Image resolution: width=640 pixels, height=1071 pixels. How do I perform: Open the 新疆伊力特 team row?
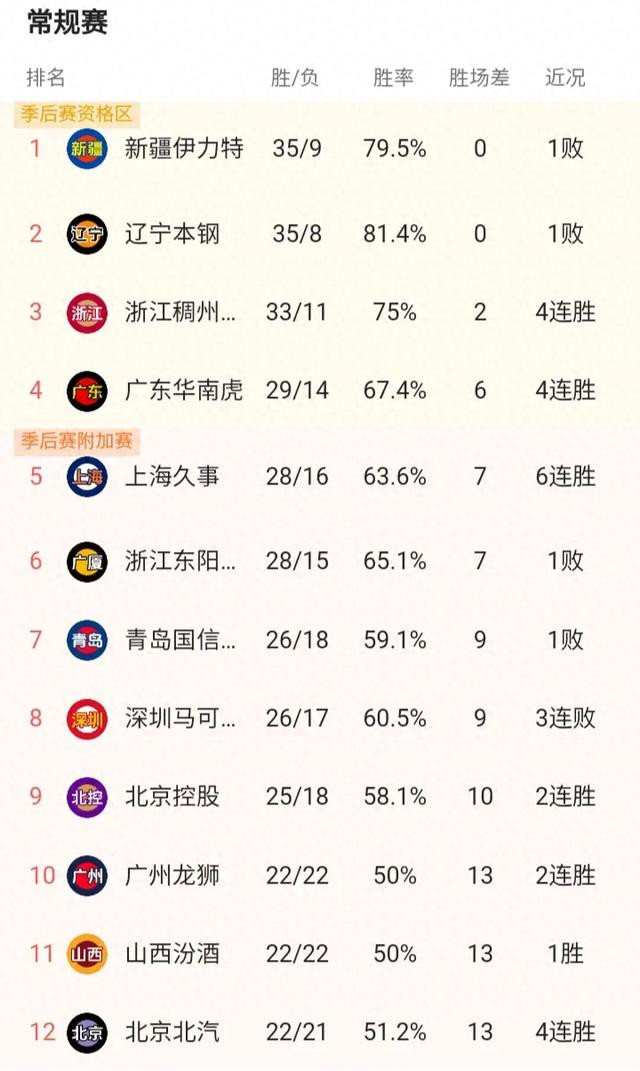point(320,148)
